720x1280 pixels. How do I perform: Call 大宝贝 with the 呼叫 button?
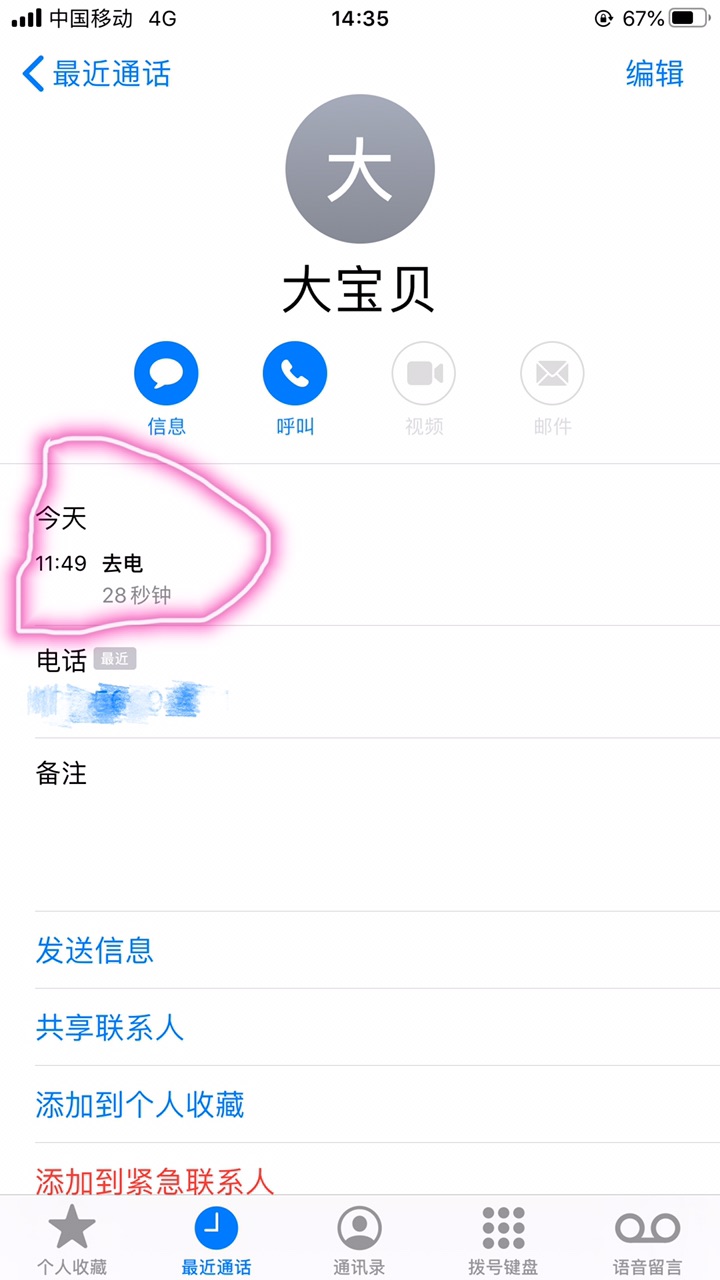(x=295, y=373)
